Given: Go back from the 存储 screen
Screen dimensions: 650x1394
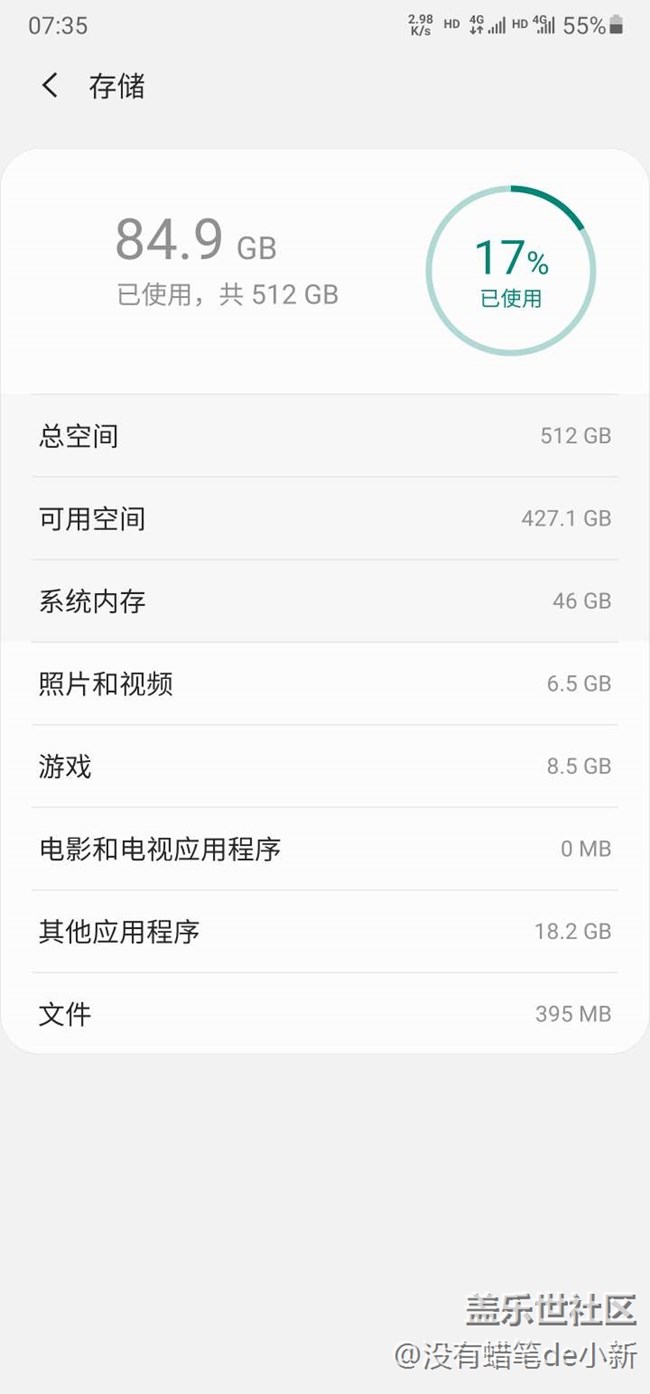Looking at the screenshot, I should pos(50,86).
